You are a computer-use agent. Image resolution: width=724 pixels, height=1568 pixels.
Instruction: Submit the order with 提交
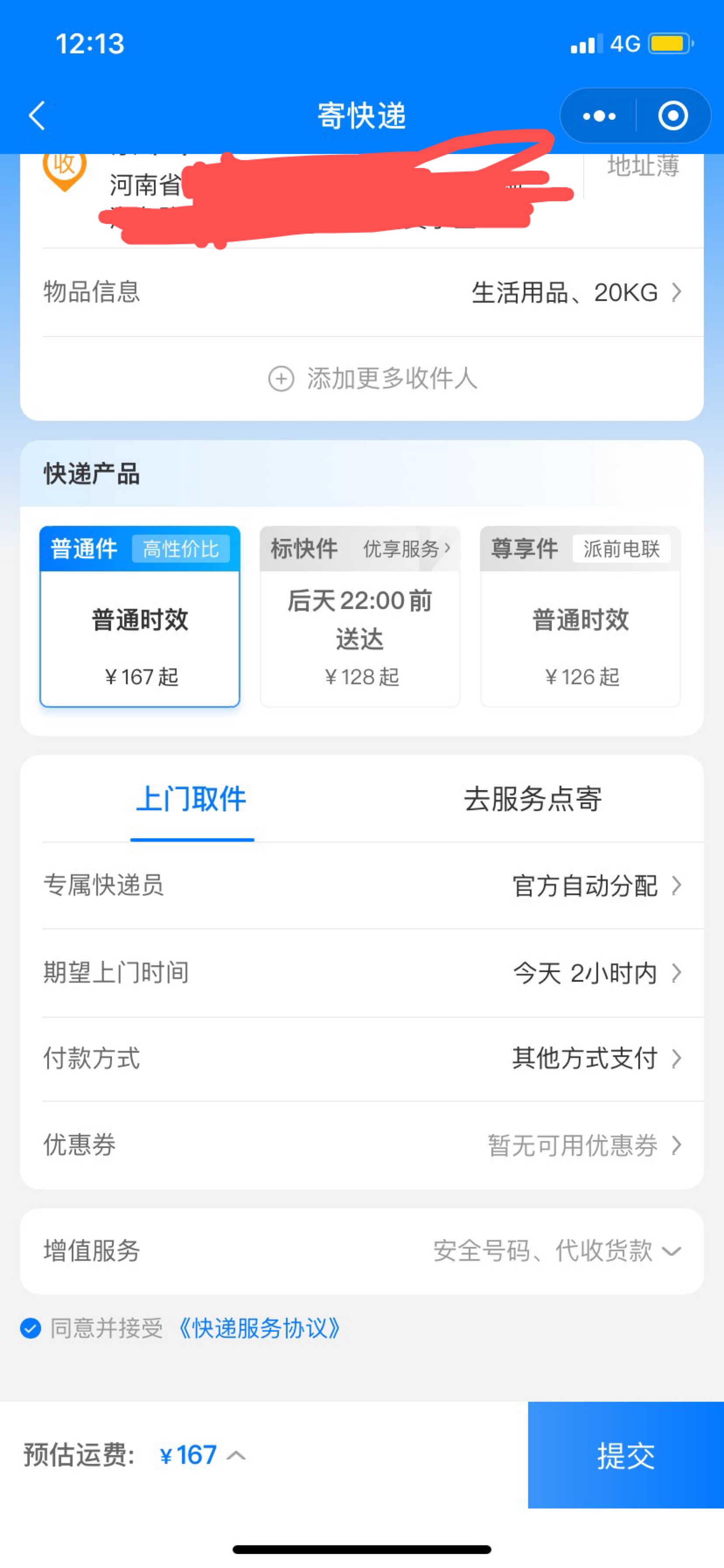pyautogui.click(x=626, y=1456)
